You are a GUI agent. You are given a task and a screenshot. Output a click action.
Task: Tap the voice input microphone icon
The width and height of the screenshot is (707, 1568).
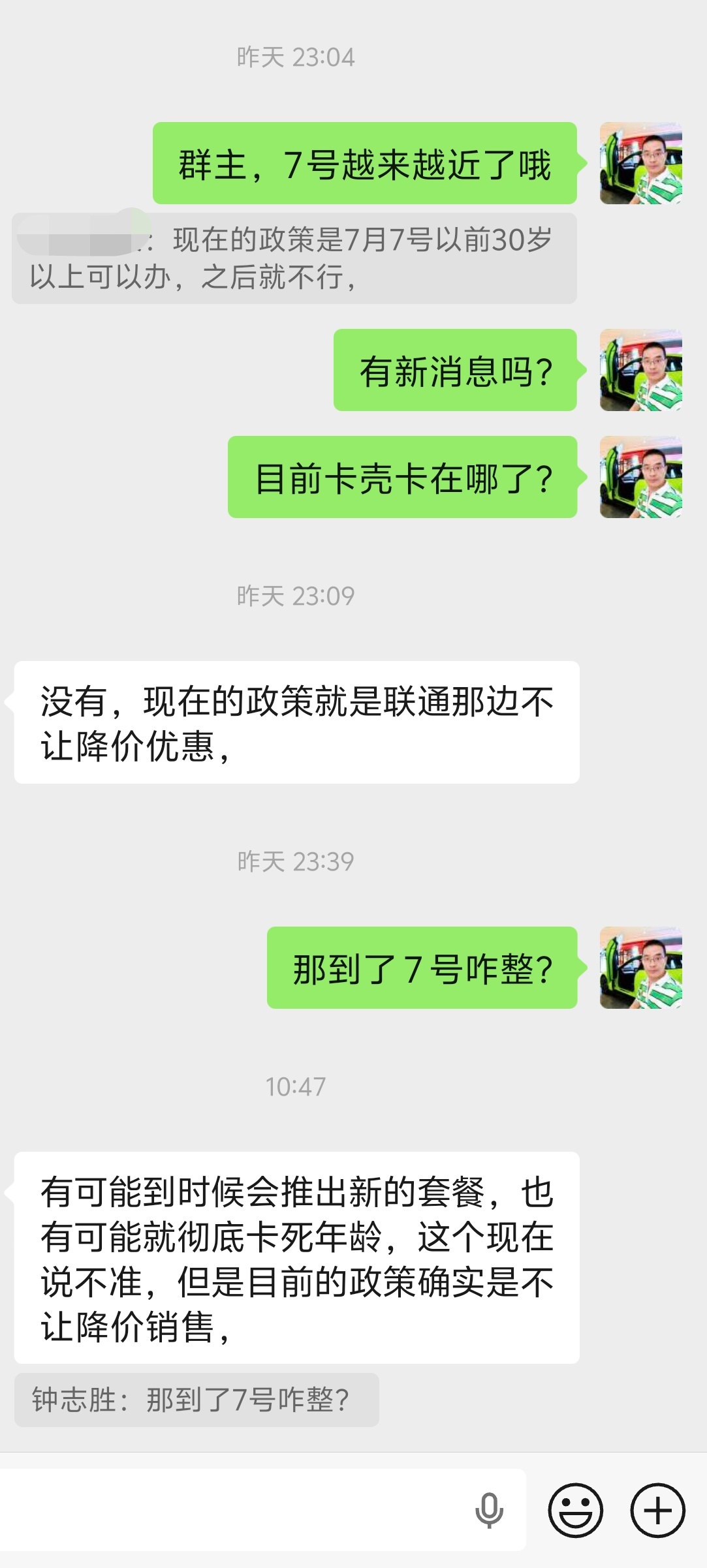pyautogui.click(x=489, y=1510)
